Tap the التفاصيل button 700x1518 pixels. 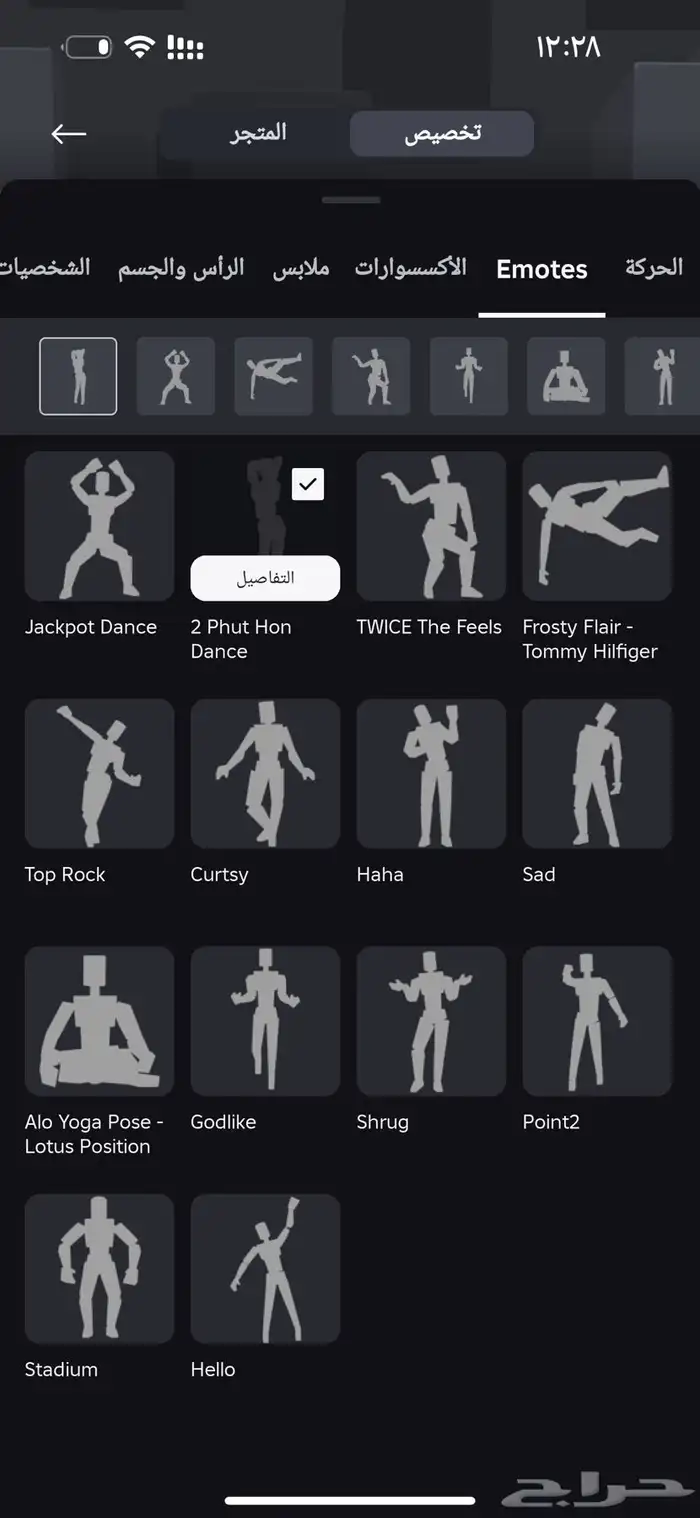point(265,578)
